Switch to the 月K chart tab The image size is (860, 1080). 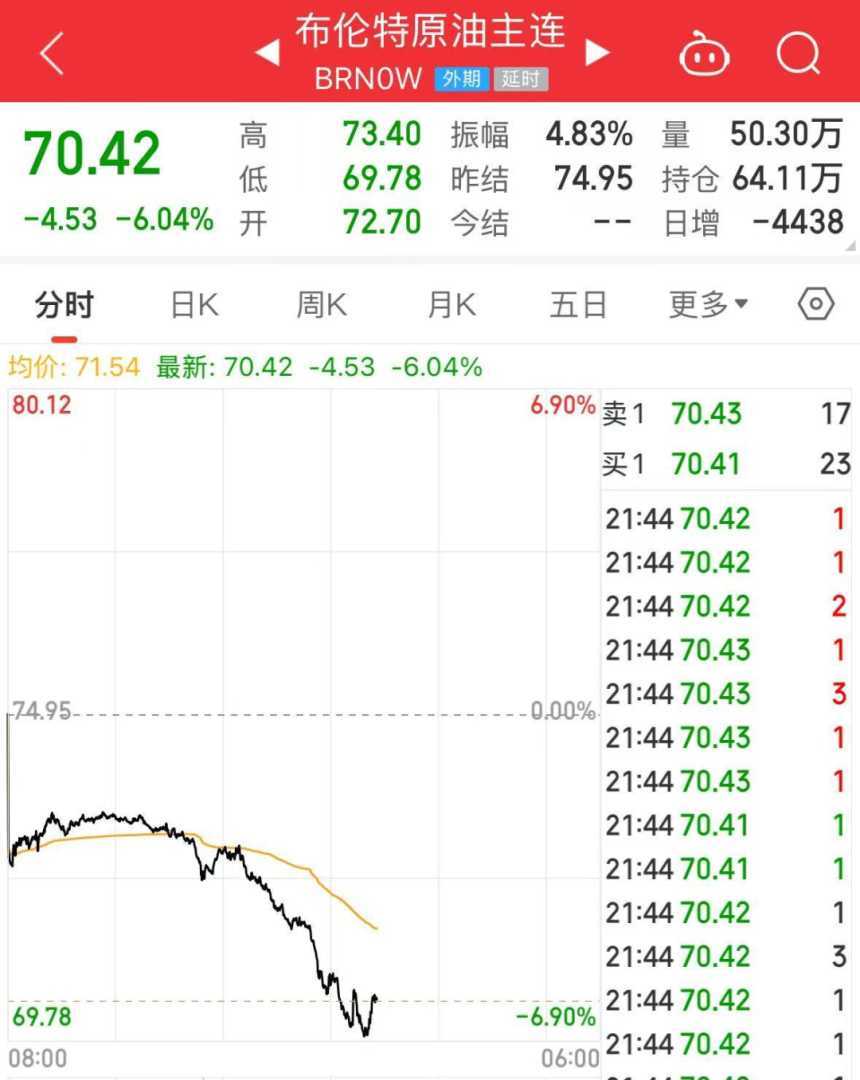coord(451,305)
